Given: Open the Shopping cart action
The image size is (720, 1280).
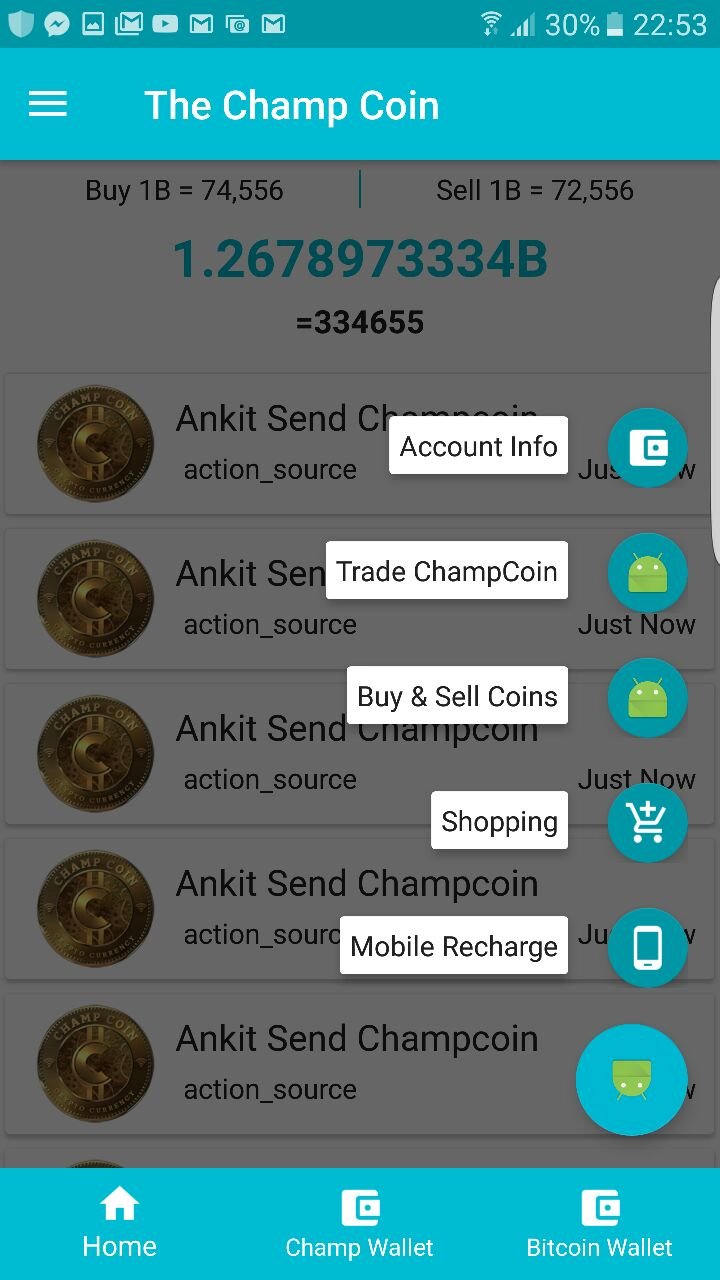Looking at the screenshot, I should (647, 822).
